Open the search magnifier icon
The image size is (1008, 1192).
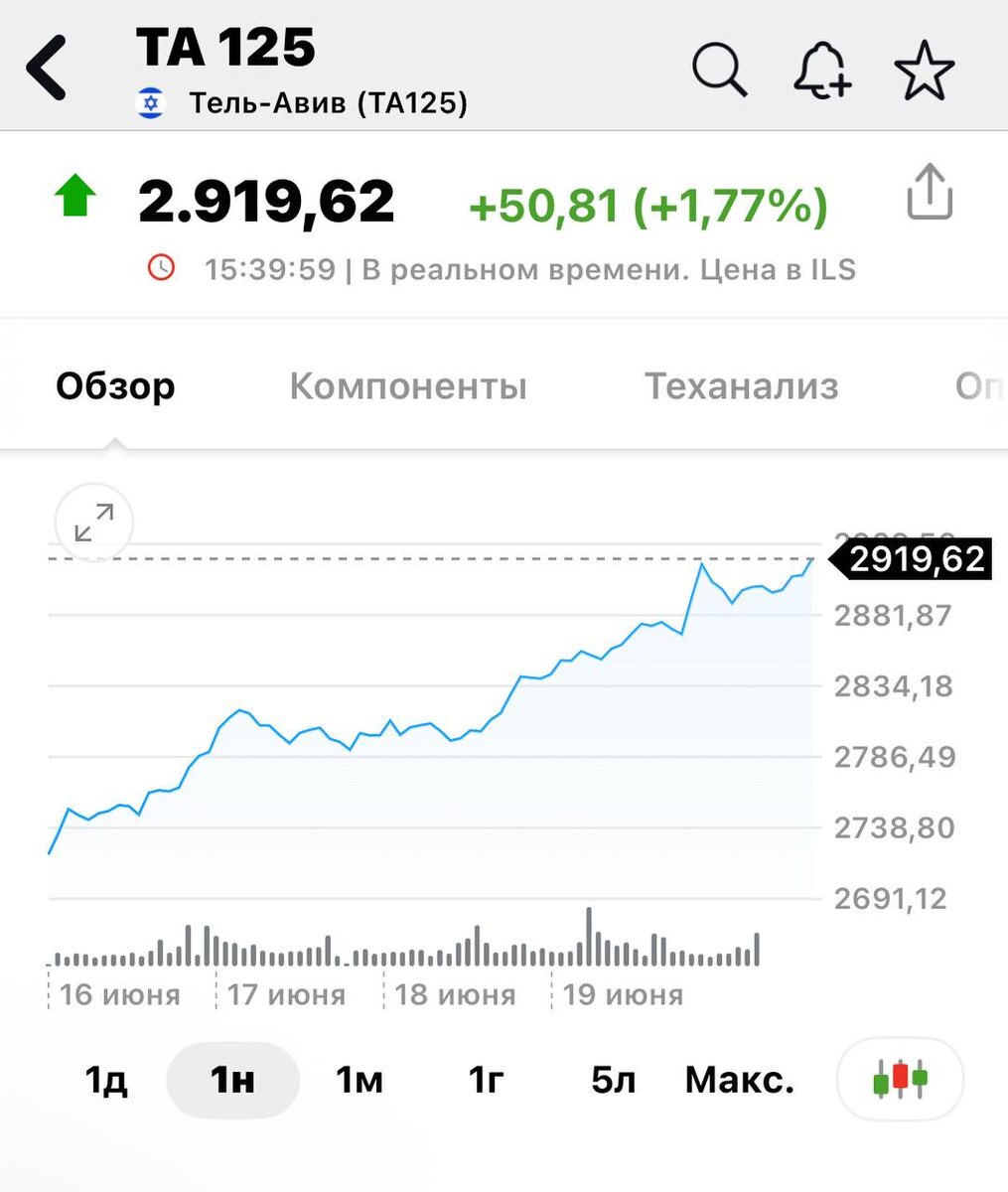(x=718, y=70)
